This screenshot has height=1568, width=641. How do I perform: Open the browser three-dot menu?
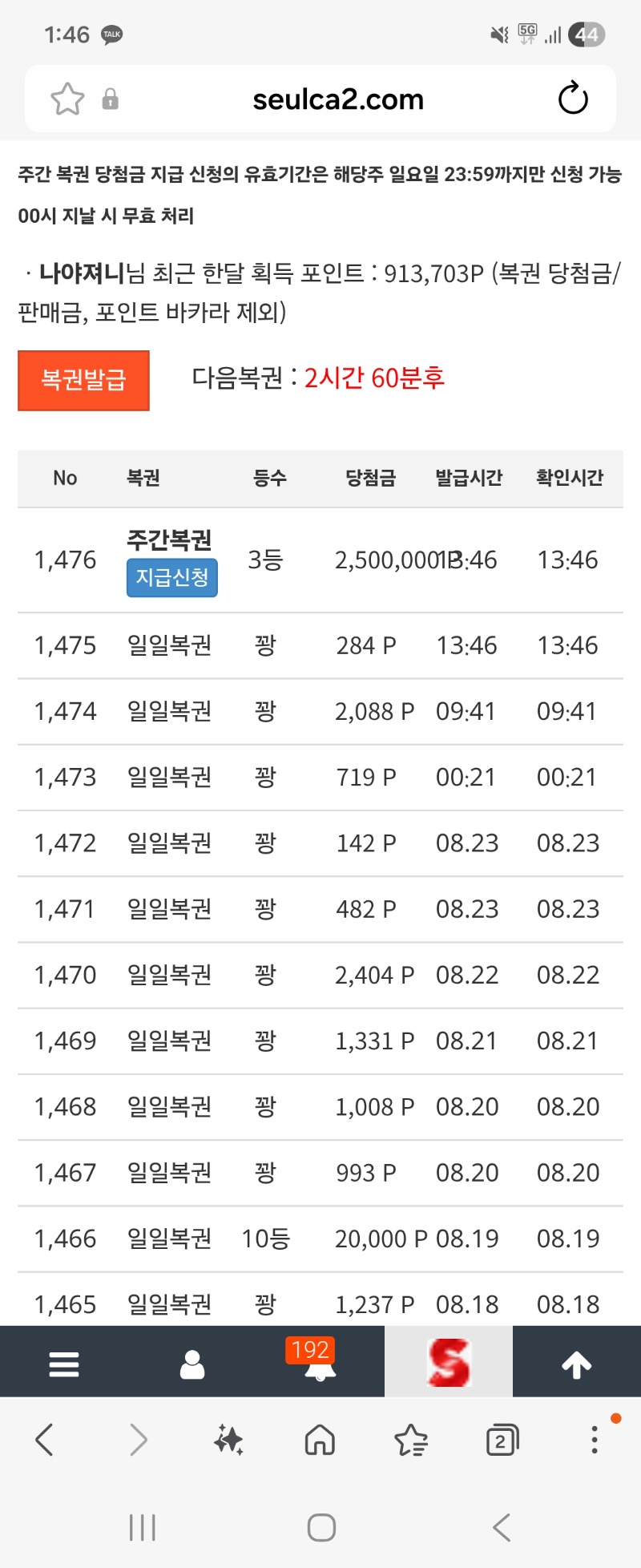click(x=594, y=1440)
